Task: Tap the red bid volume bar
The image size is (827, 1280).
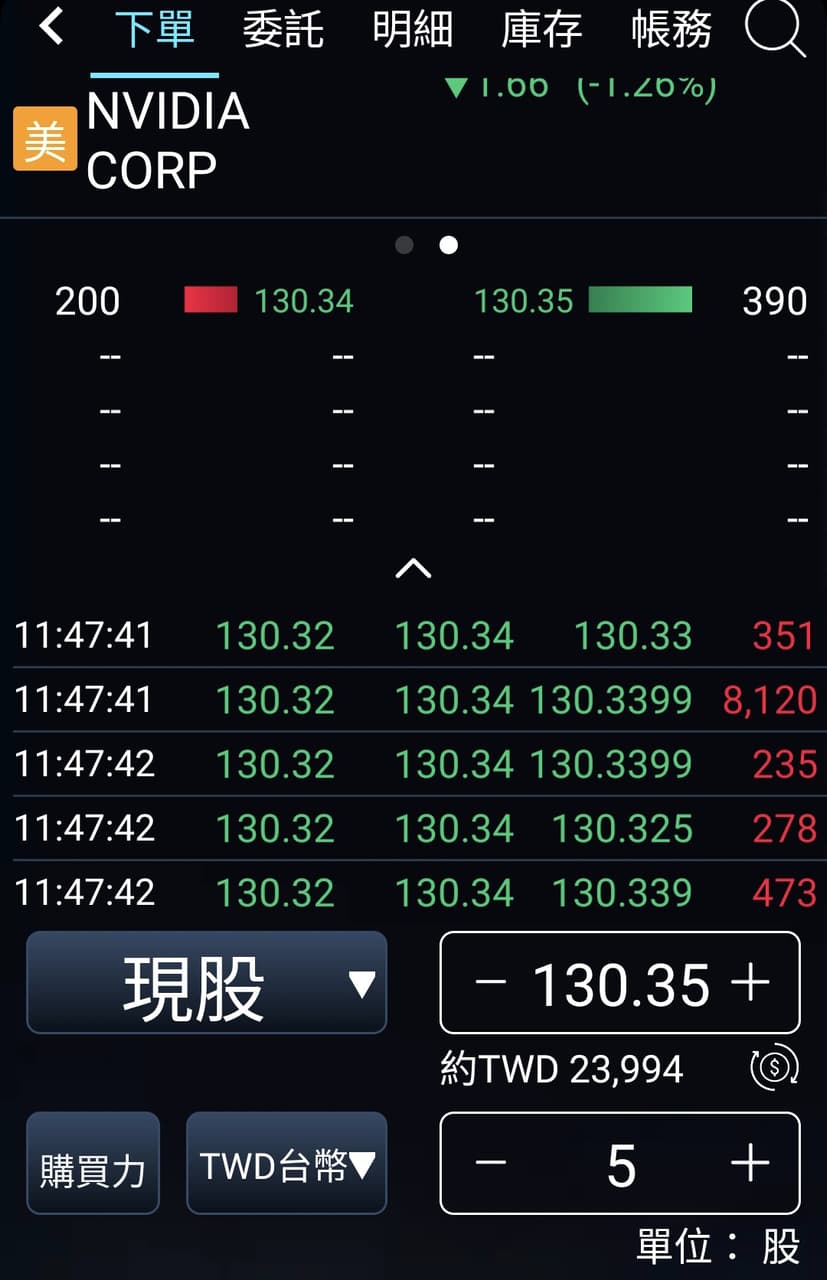Action: [212, 299]
